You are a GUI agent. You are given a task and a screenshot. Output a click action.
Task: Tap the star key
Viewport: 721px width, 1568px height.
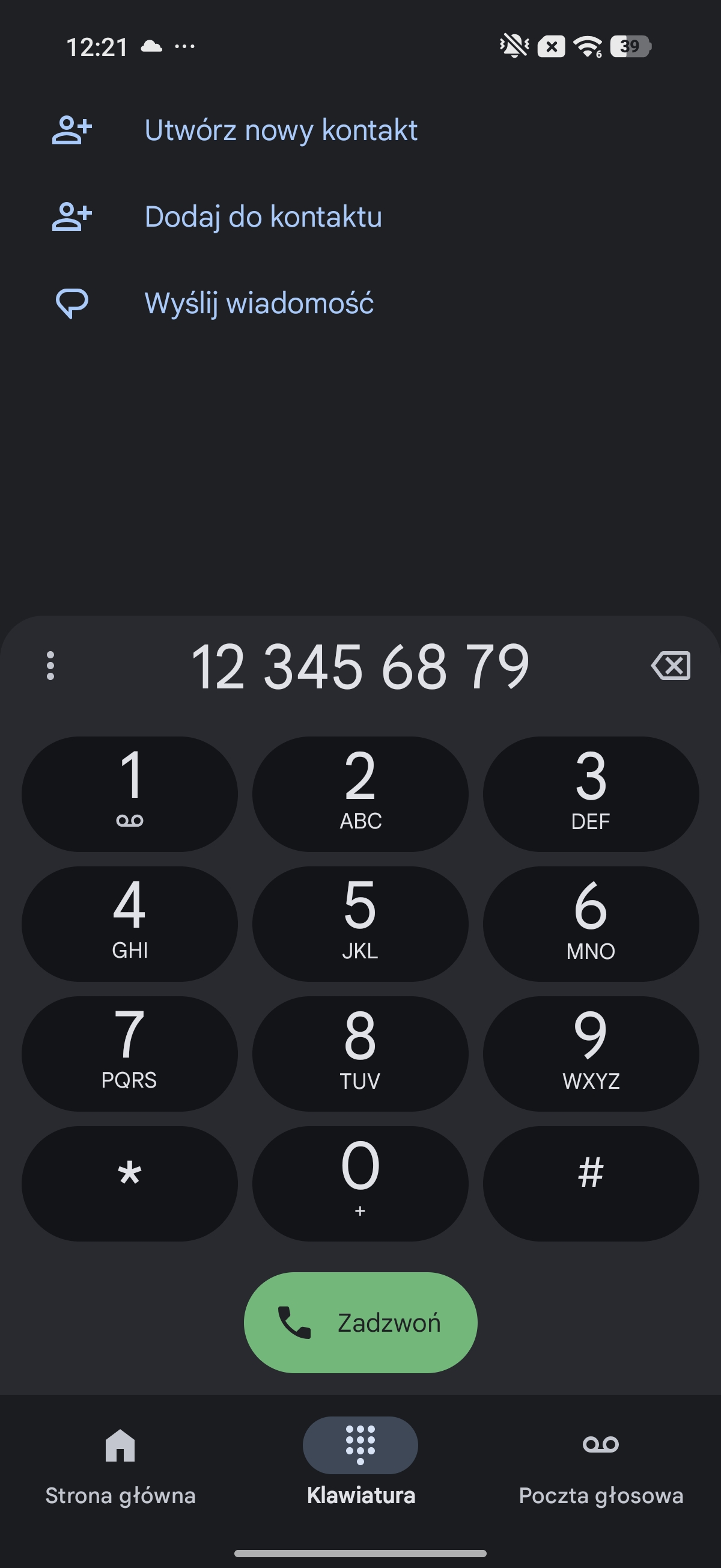(130, 1183)
